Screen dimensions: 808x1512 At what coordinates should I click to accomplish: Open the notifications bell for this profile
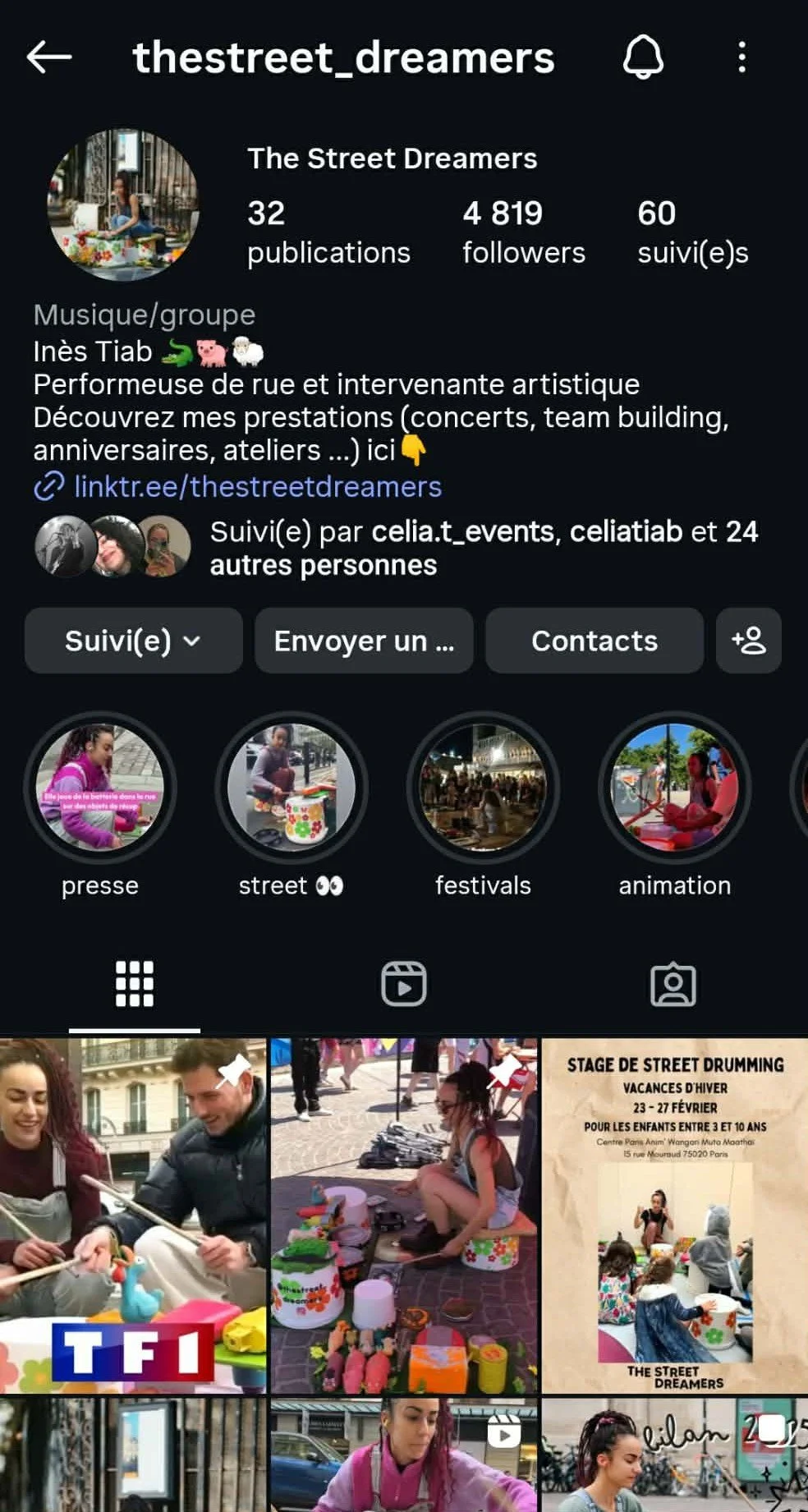click(x=643, y=57)
